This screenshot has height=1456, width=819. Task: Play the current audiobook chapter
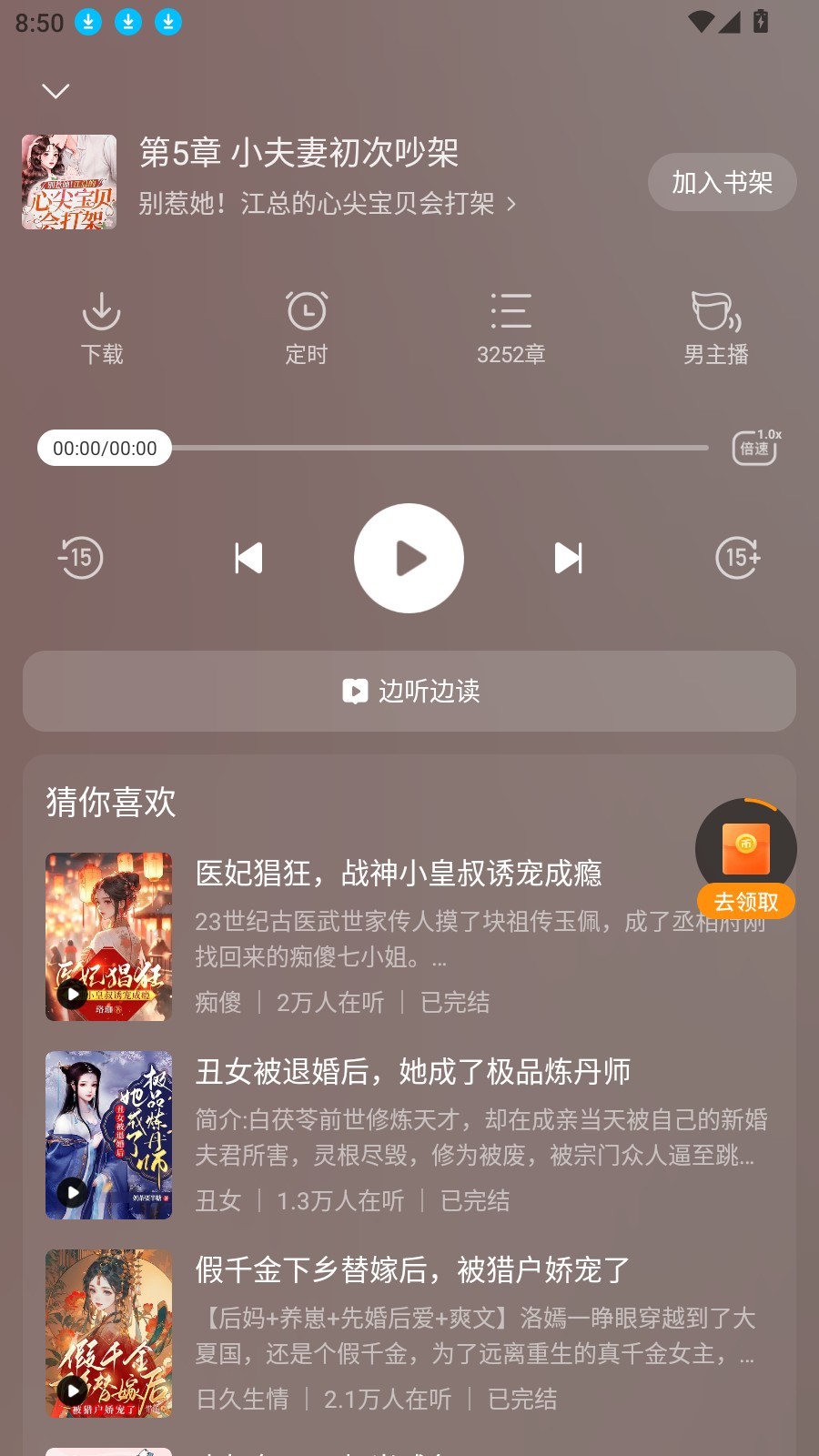(x=409, y=558)
